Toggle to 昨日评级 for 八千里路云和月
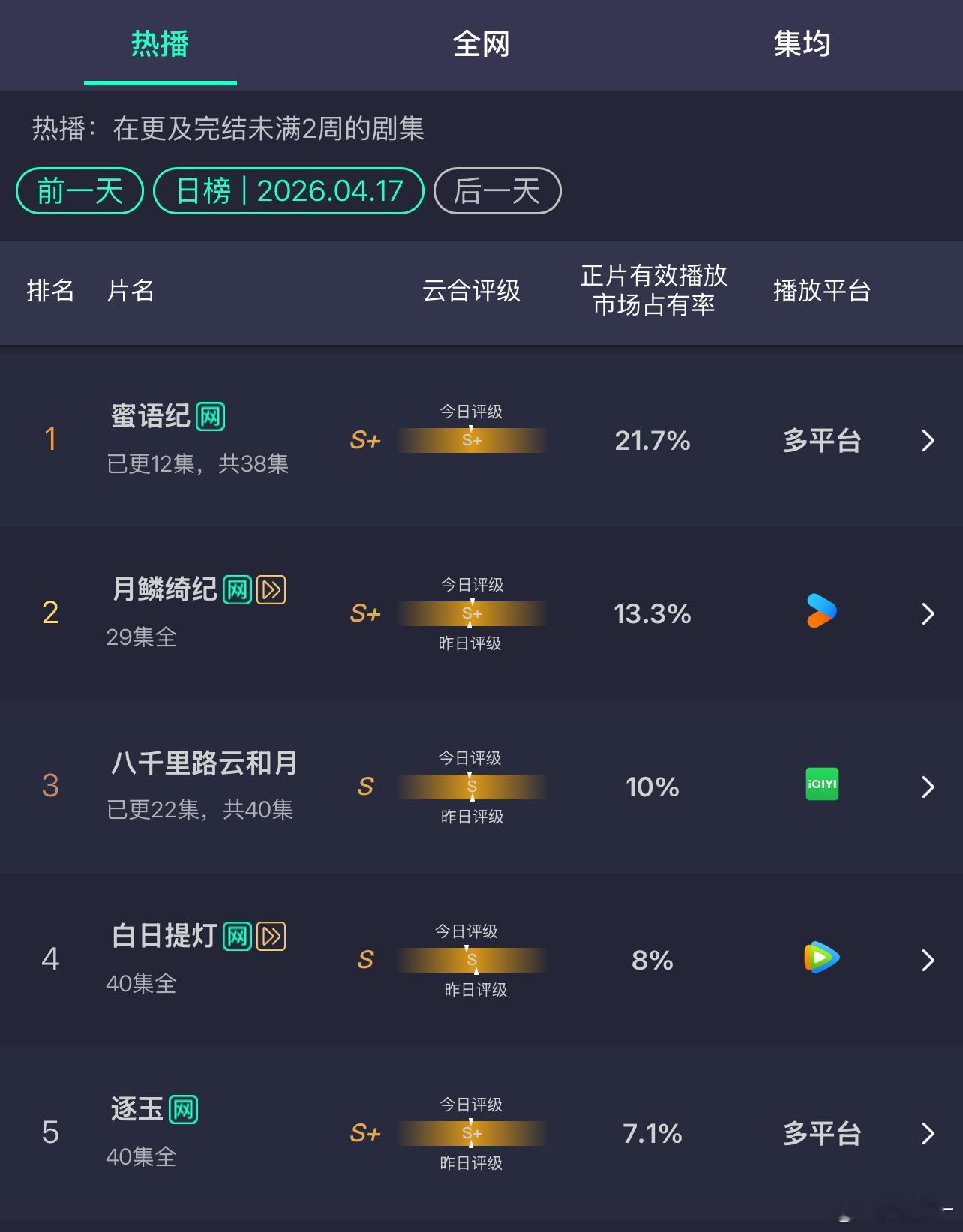963x1232 pixels. (472, 817)
